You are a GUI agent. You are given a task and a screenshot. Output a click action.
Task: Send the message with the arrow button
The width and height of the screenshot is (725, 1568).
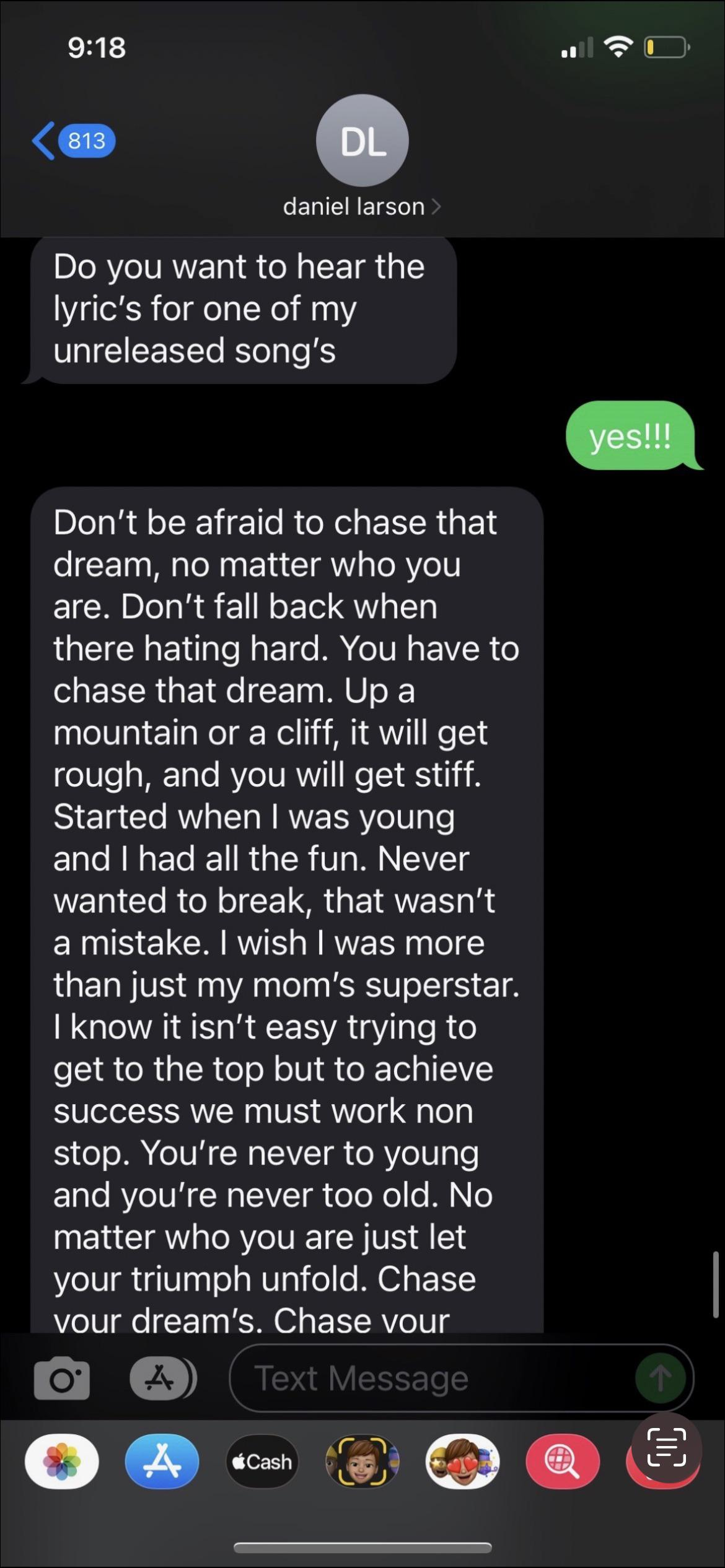tap(660, 1378)
